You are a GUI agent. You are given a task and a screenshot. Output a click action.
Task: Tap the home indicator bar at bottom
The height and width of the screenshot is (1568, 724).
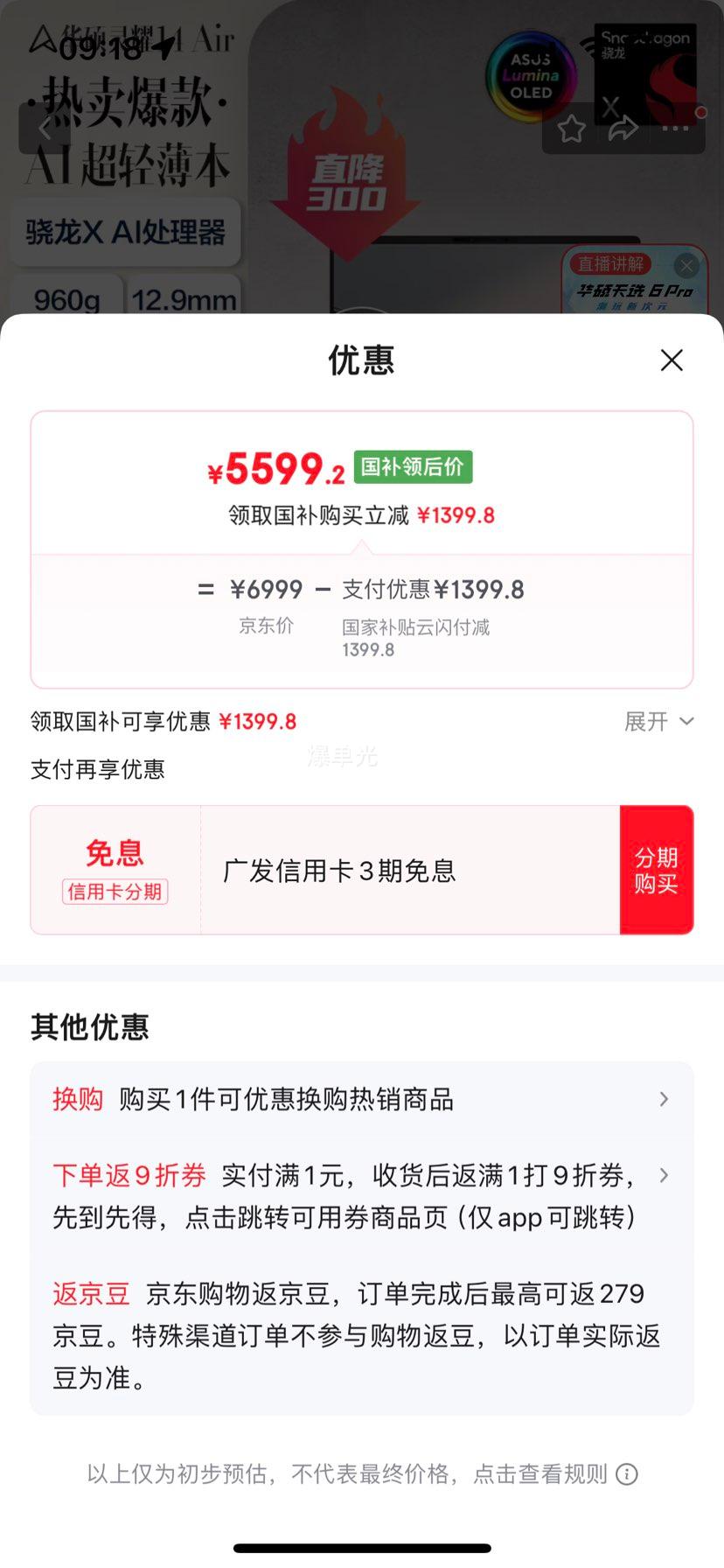(x=361, y=1550)
